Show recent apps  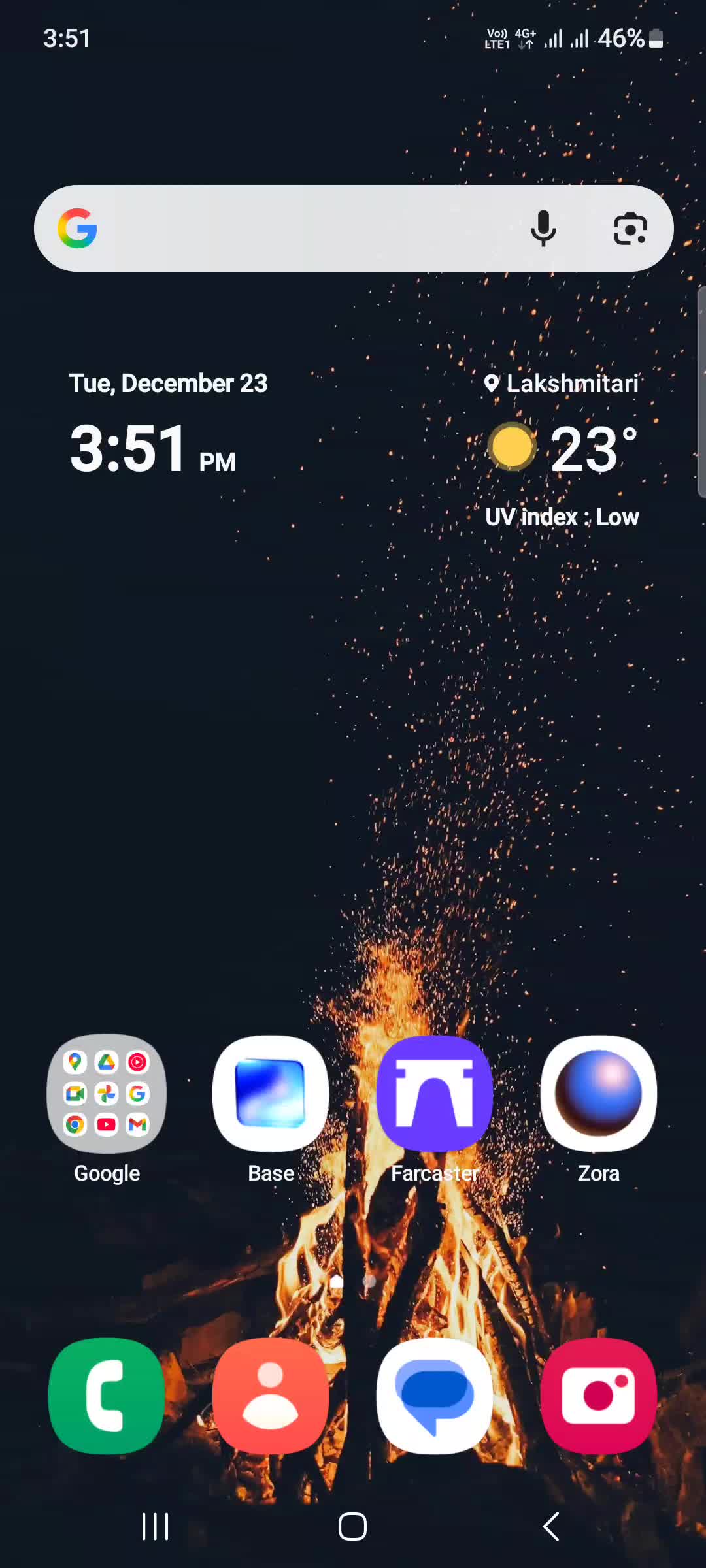(156, 1527)
